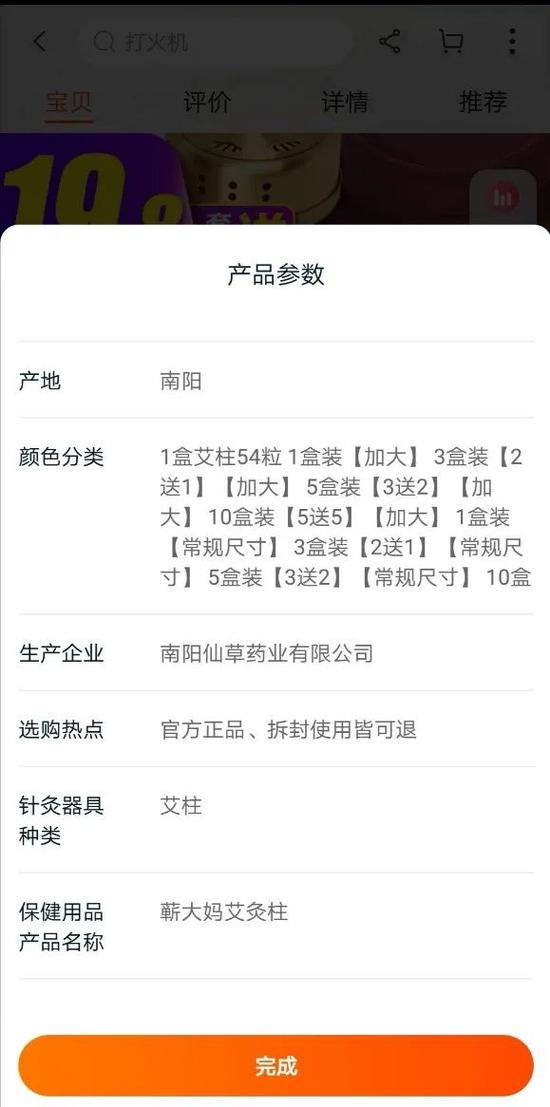
Task: Select the 宝贝 tab
Action: point(69,103)
